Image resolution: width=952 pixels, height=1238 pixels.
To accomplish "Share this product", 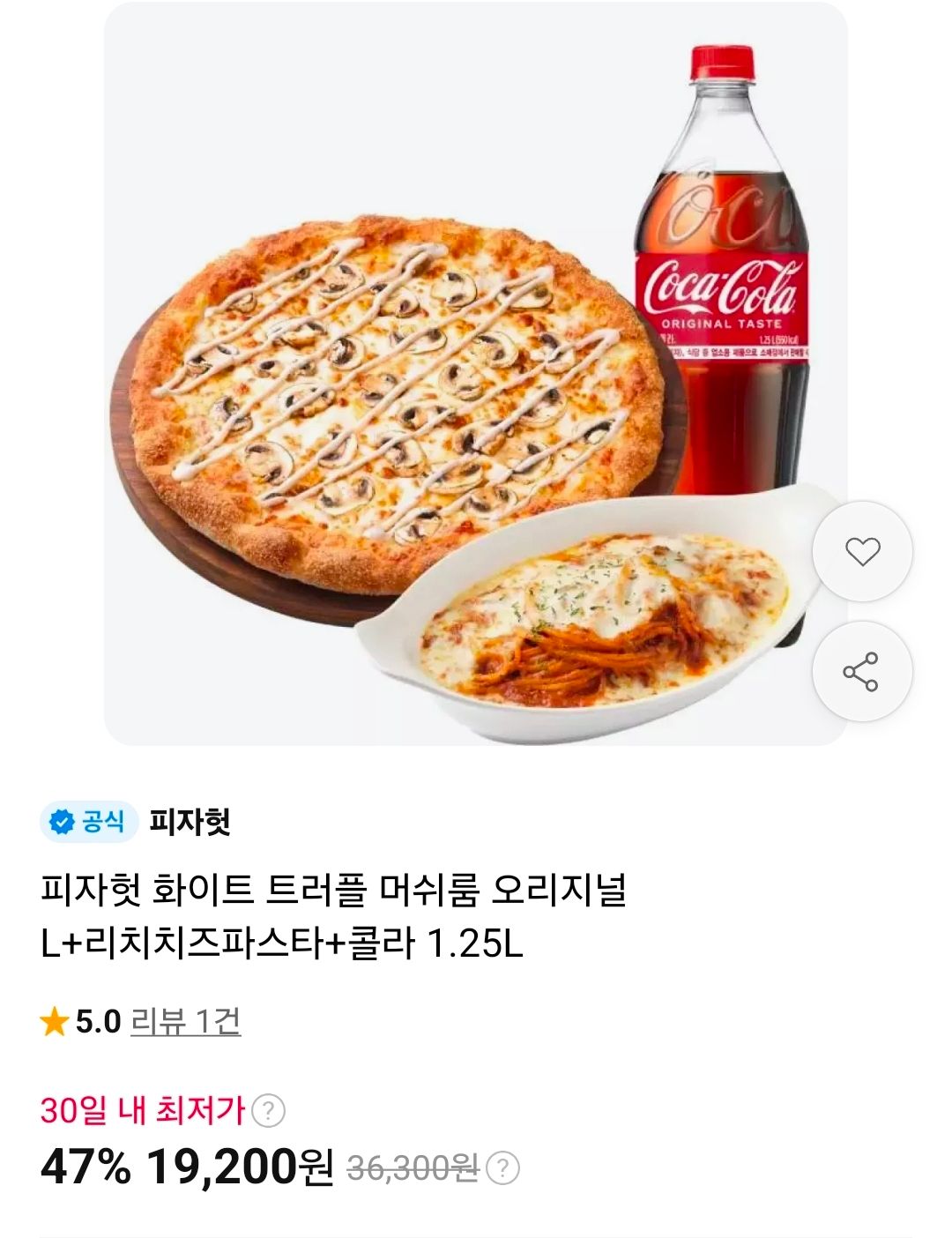I will pyautogui.click(x=862, y=672).
